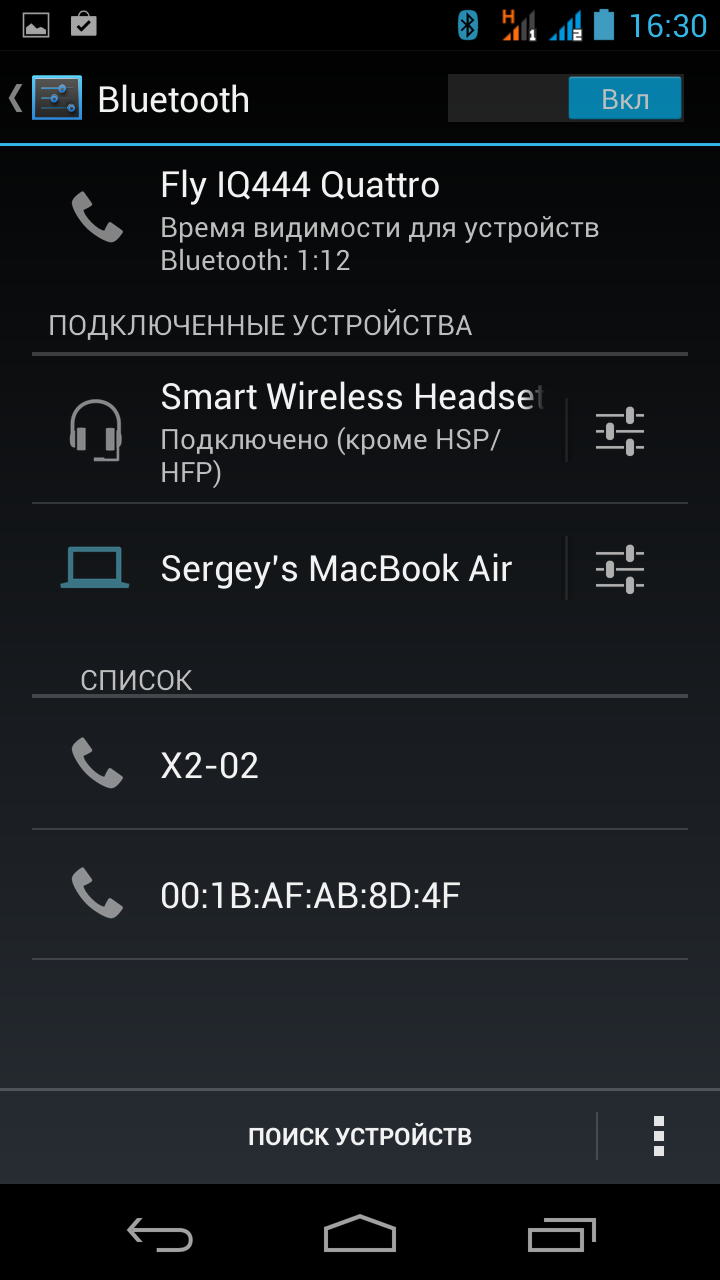
Task: Select device 00:1B:AF:AB:8D:4F
Action: click(360, 895)
